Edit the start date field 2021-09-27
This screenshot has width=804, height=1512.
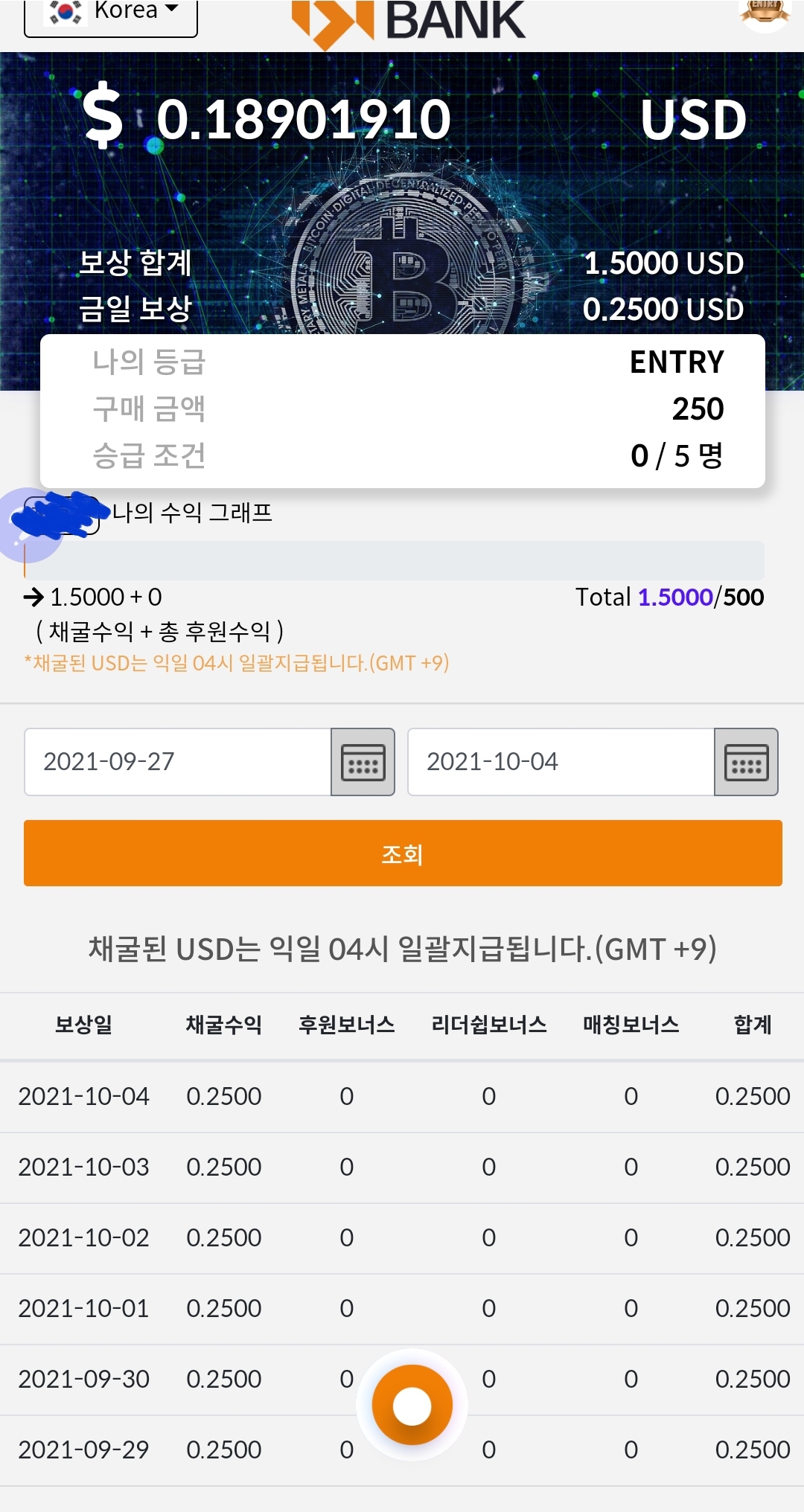(178, 762)
